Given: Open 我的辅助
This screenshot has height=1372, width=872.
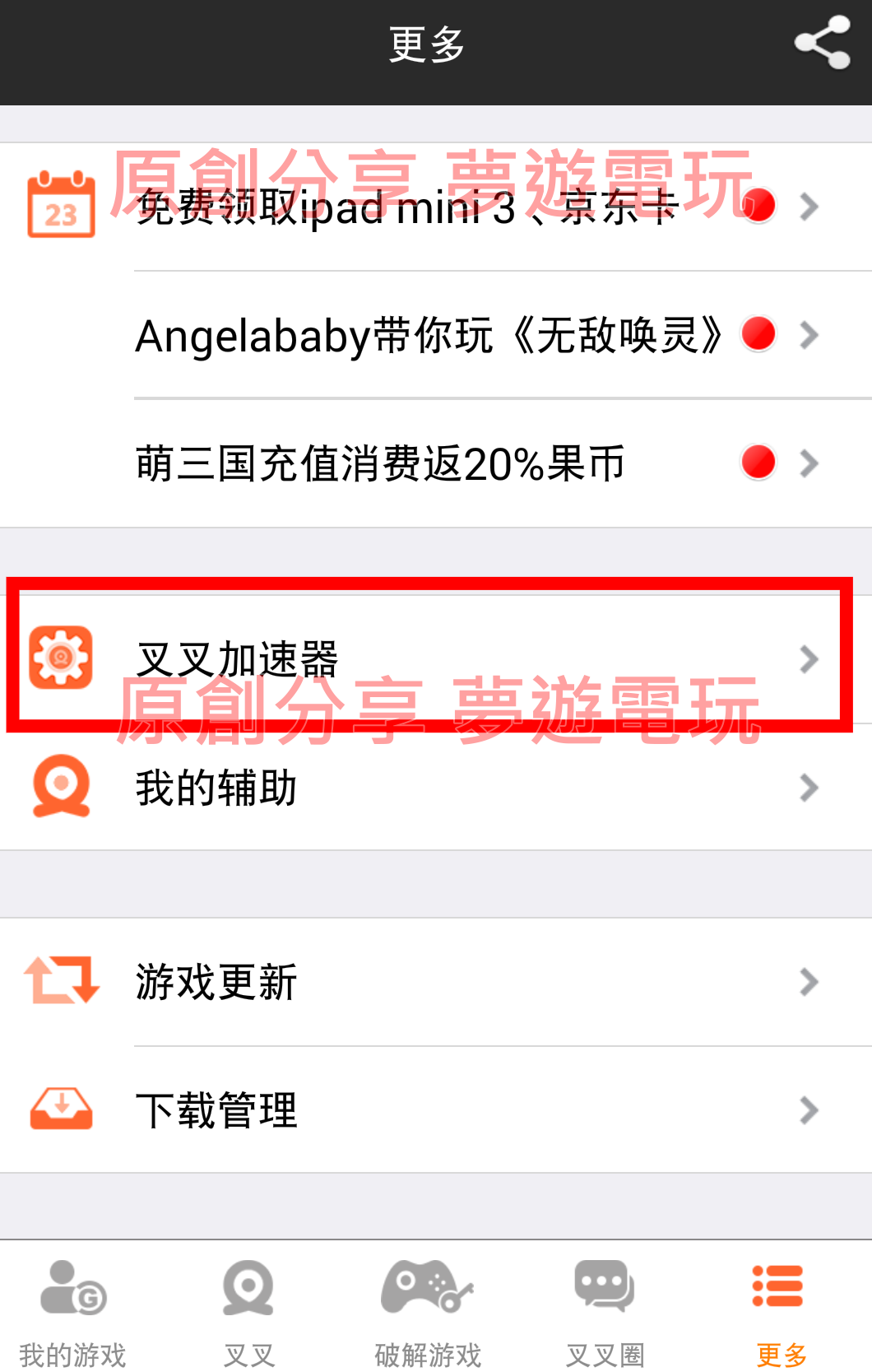Looking at the screenshot, I should [436, 788].
